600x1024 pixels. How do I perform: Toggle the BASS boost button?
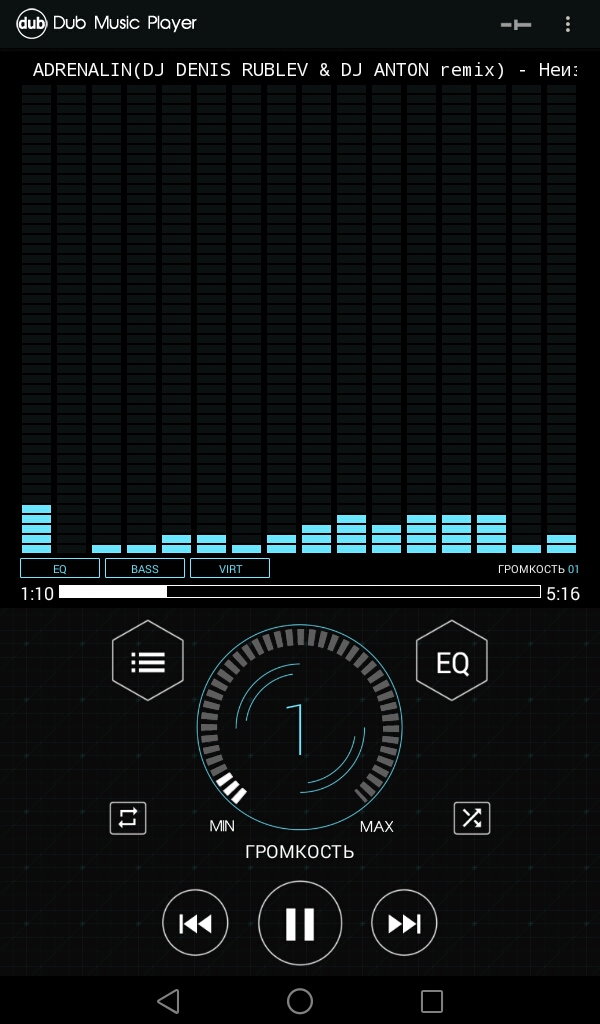(145, 568)
